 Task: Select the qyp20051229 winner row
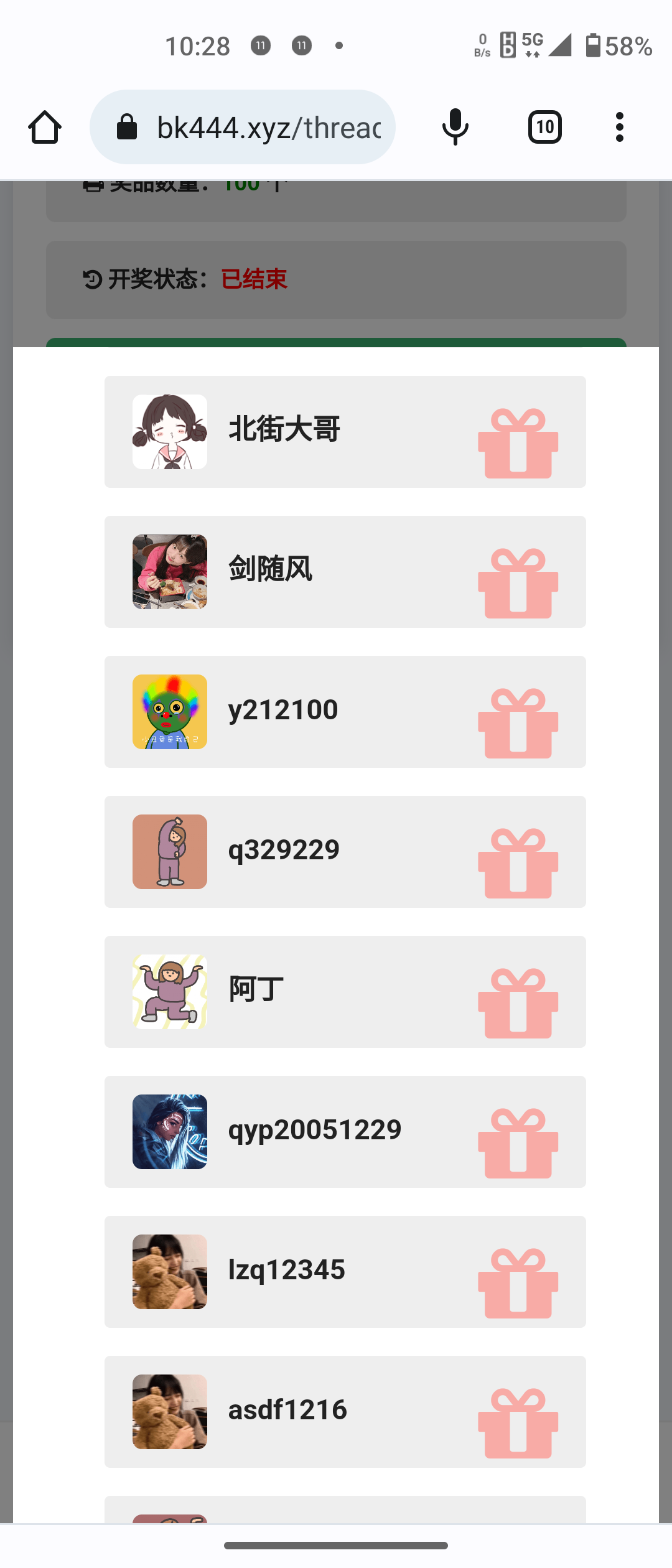point(345,1132)
